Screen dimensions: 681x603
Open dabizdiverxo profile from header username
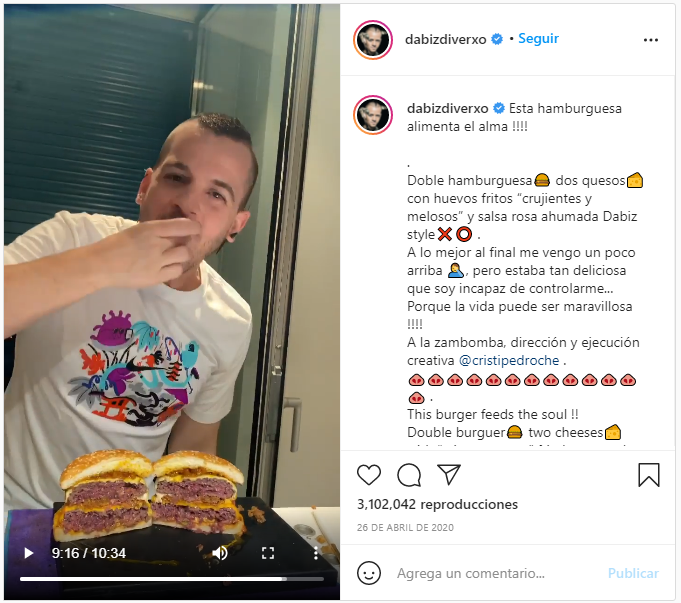point(447,39)
